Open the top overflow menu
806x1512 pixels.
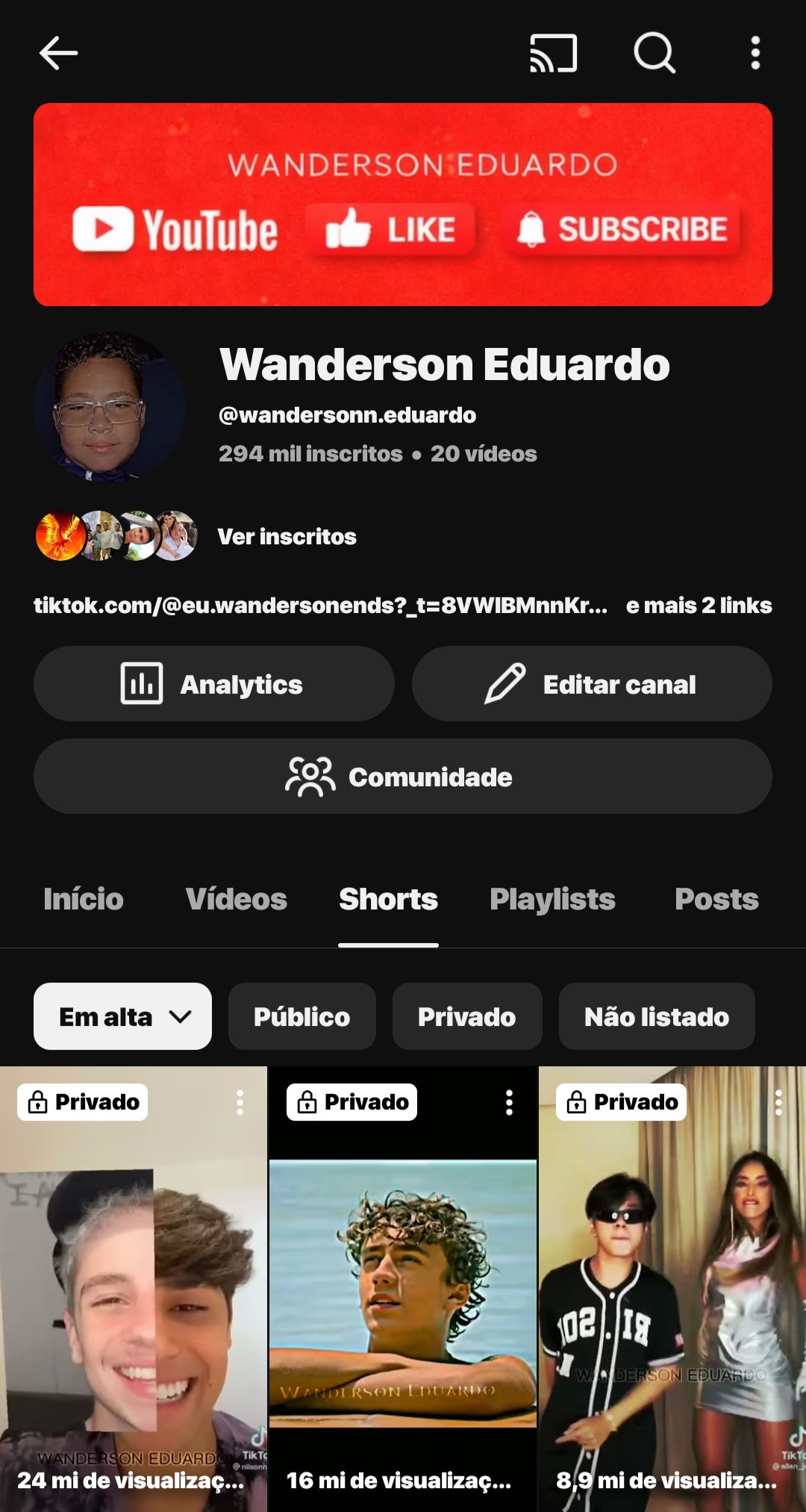[755, 53]
